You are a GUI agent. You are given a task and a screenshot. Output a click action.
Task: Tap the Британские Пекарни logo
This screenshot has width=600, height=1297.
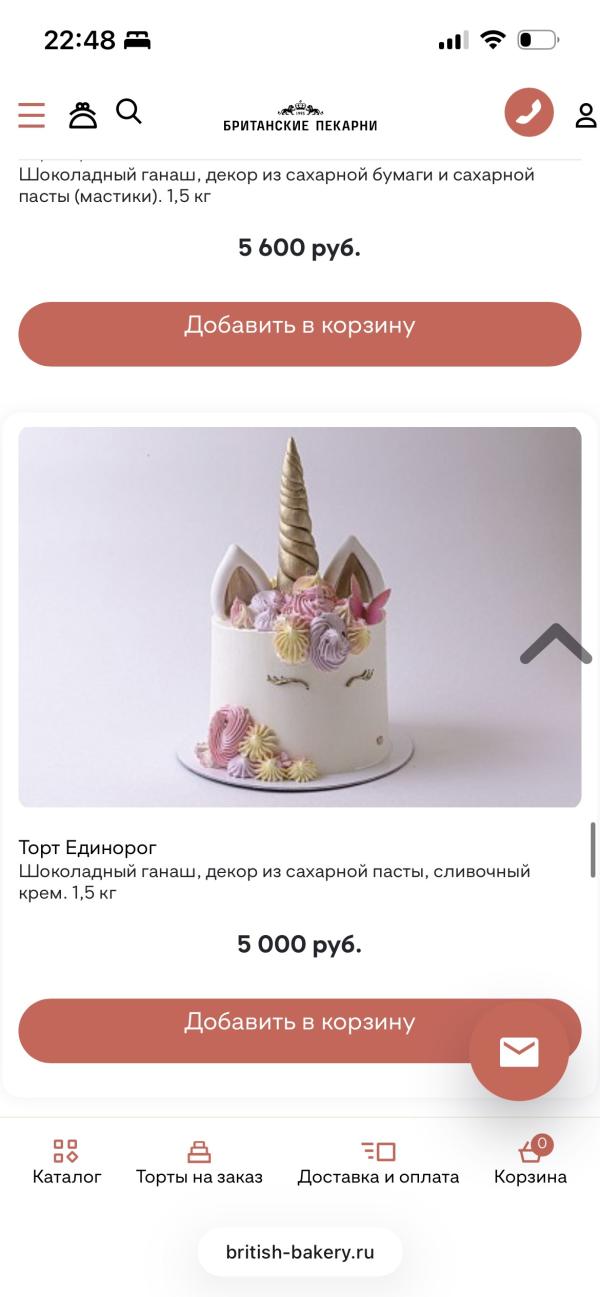(300, 116)
